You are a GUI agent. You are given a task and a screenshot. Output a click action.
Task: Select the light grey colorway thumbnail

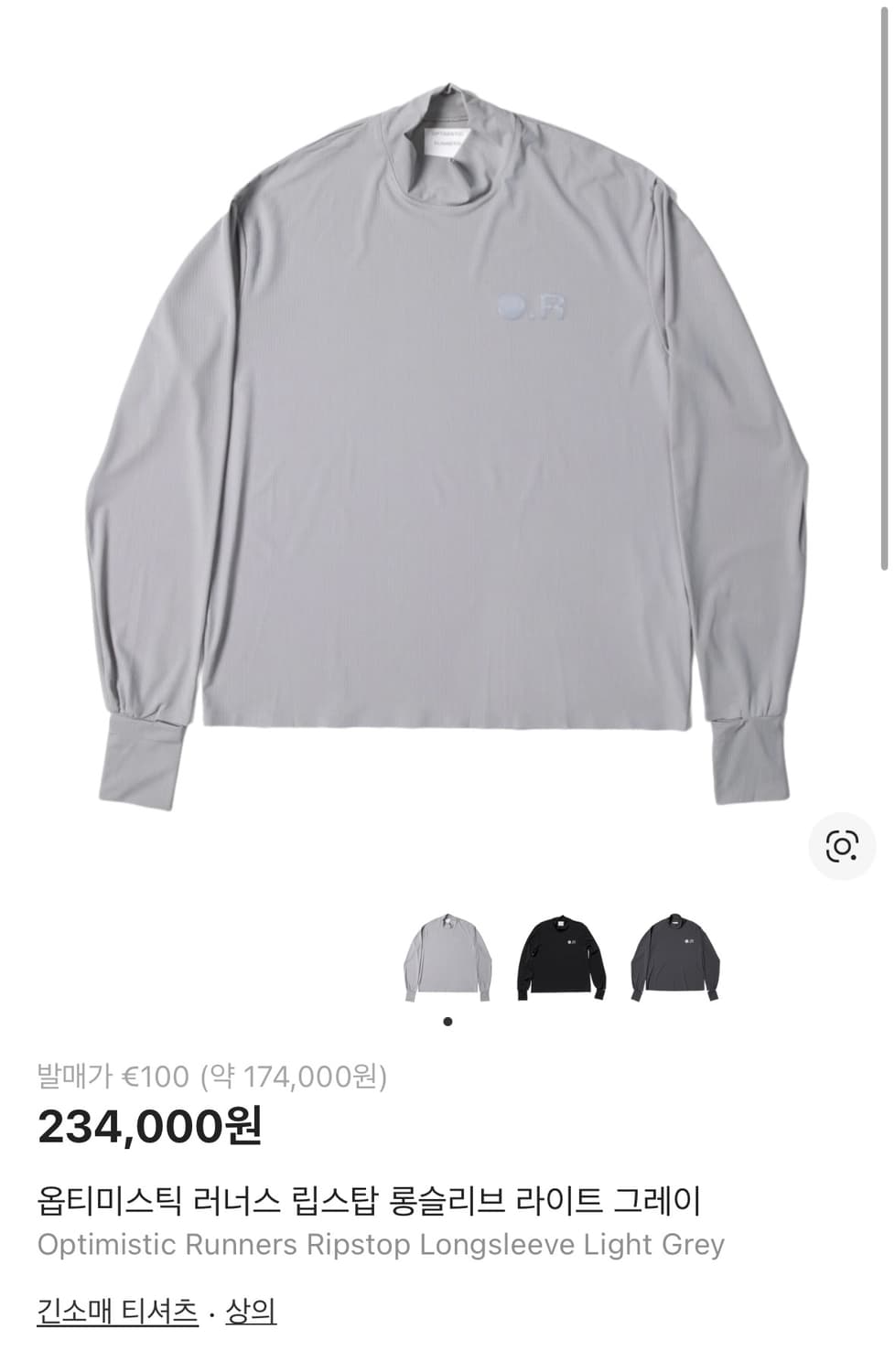click(x=447, y=951)
